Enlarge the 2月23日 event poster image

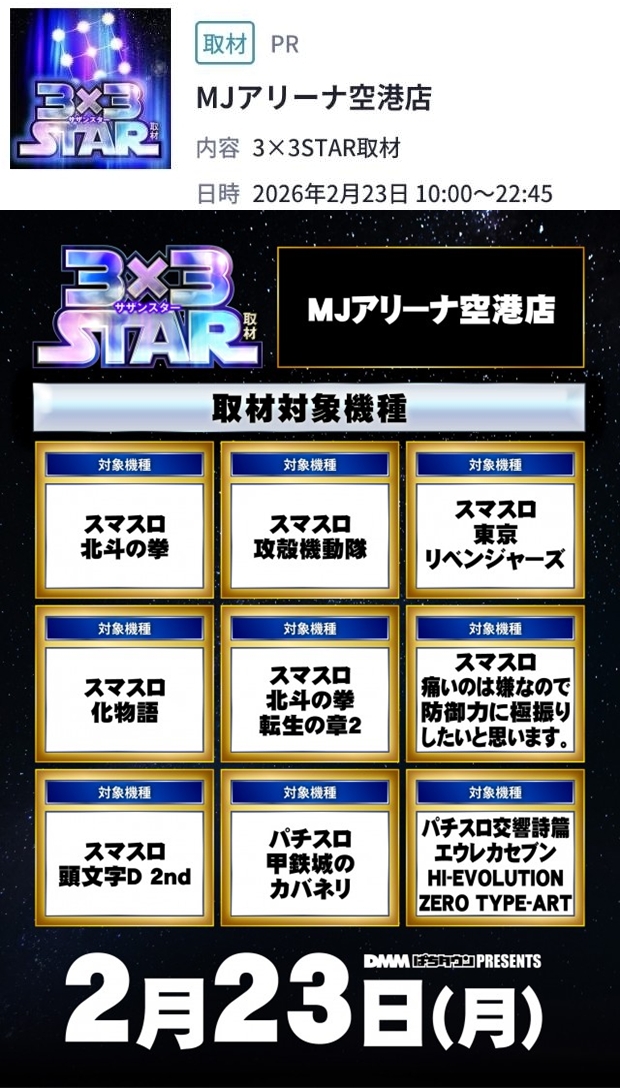310,648
